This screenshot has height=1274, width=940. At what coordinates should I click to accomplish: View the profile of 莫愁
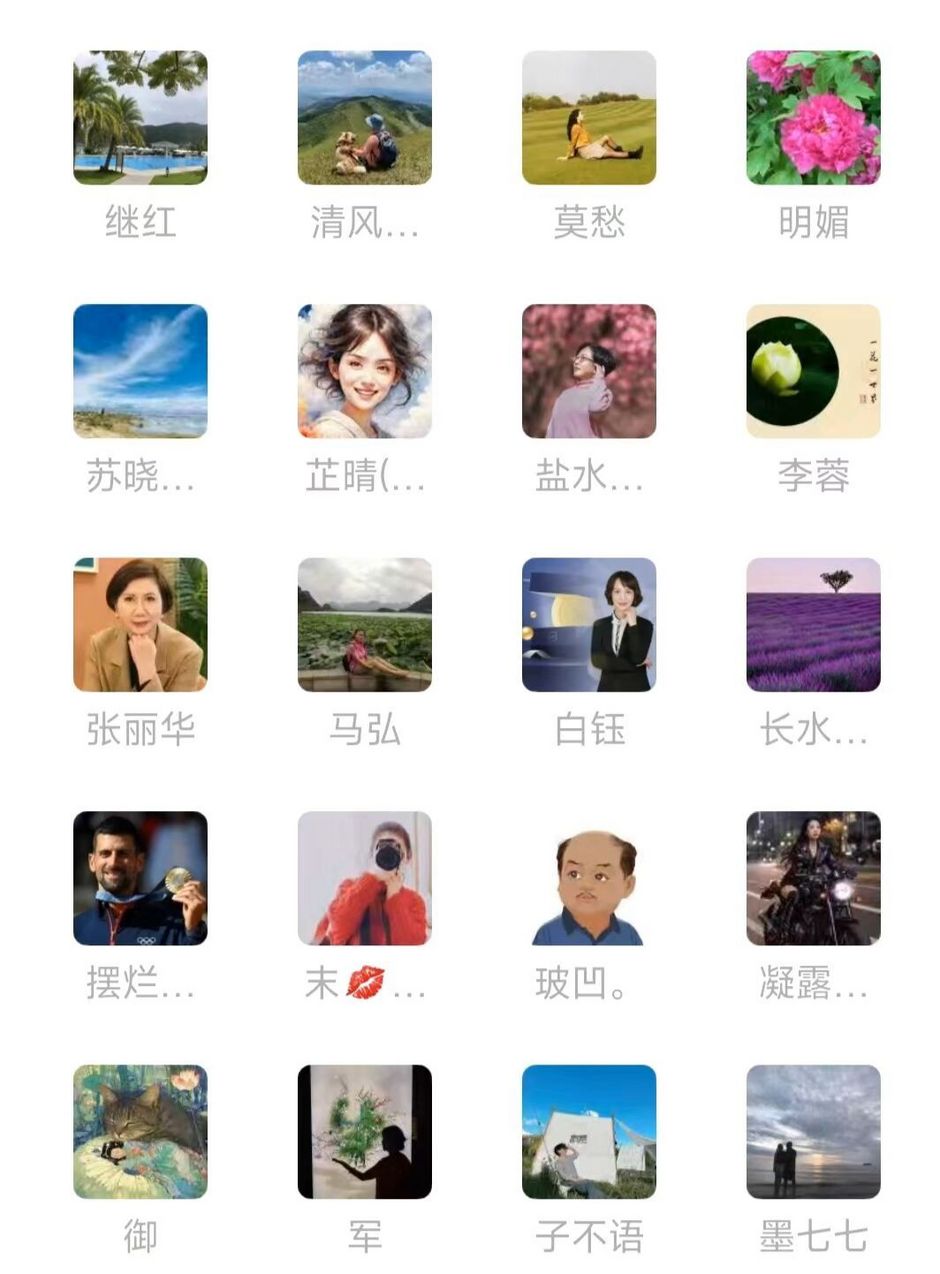tap(589, 118)
